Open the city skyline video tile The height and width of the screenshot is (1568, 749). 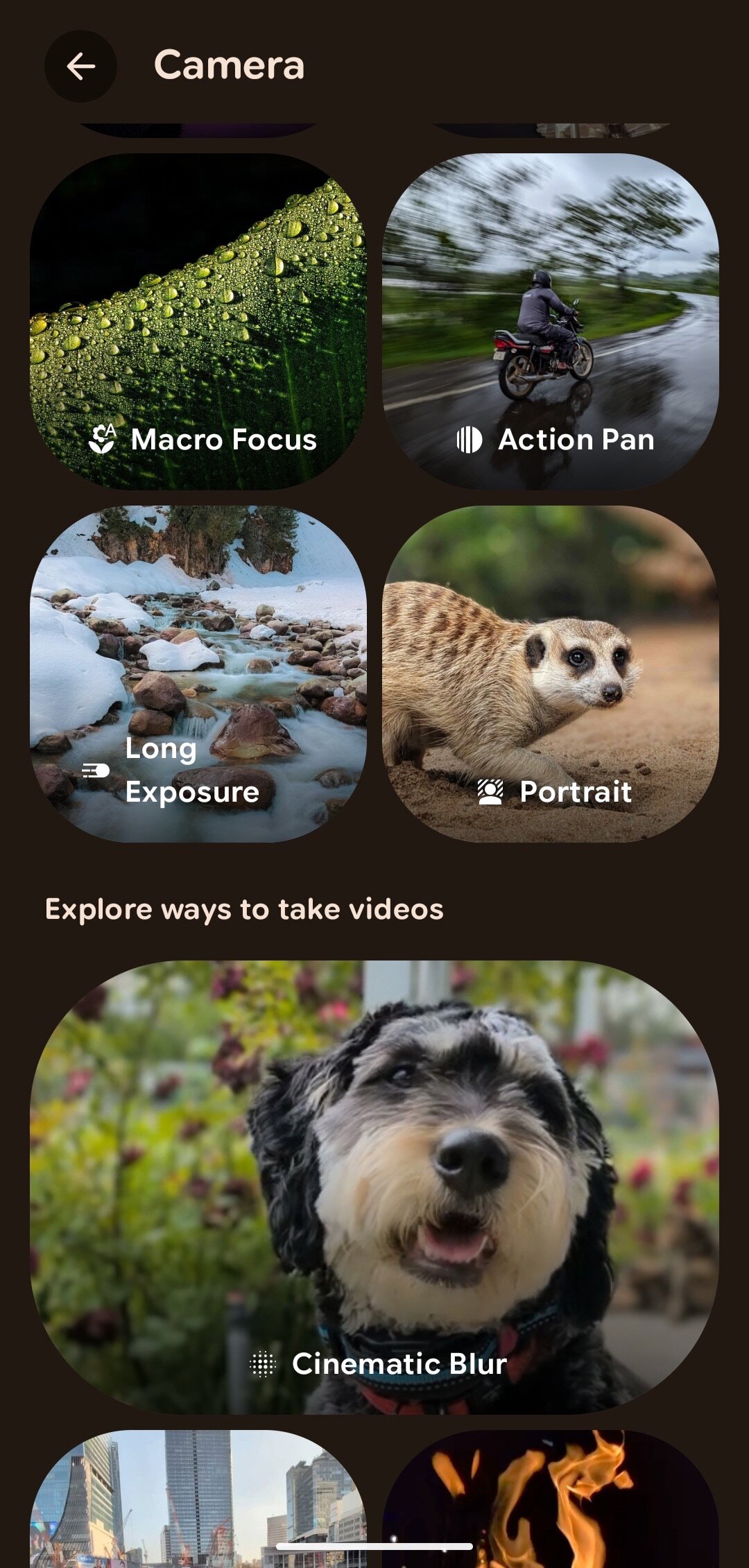coord(198,1498)
